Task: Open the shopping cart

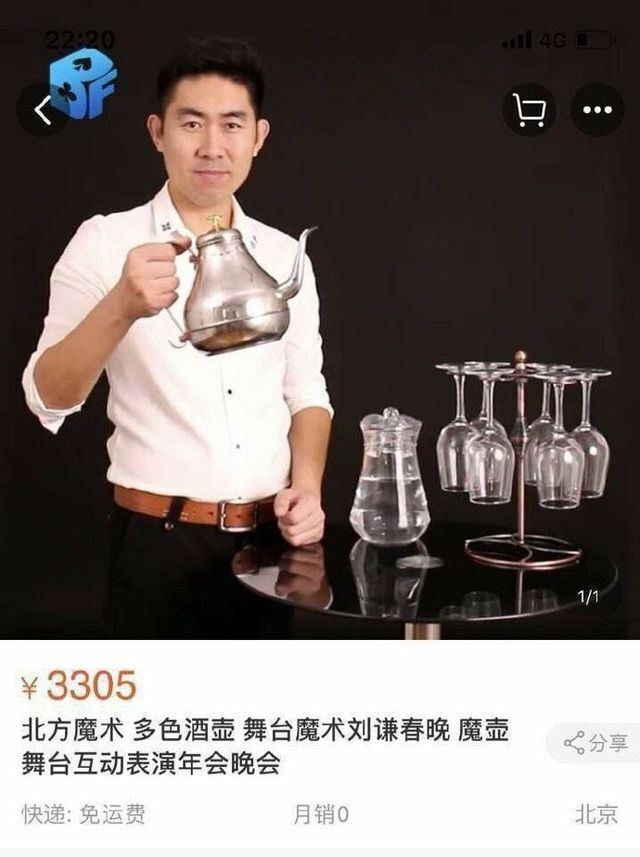Action: pos(528,110)
